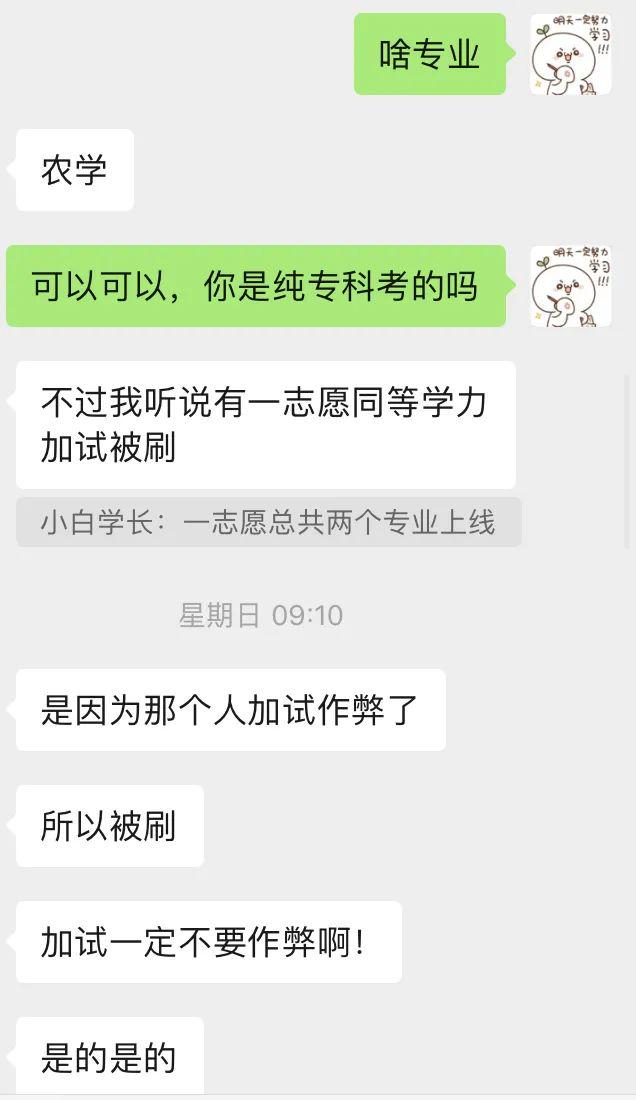Open sender's avatar beside 啥专业 message

[570, 54]
